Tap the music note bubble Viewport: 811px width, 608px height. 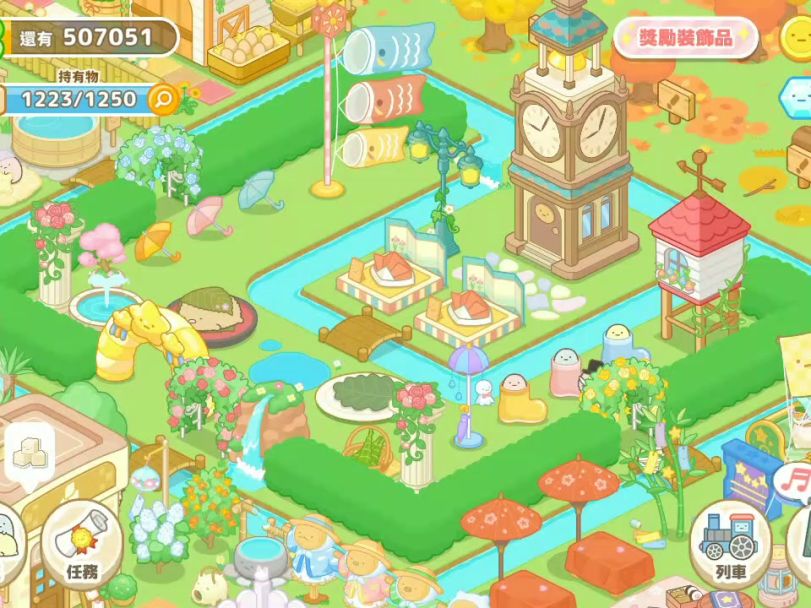click(x=797, y=480)
